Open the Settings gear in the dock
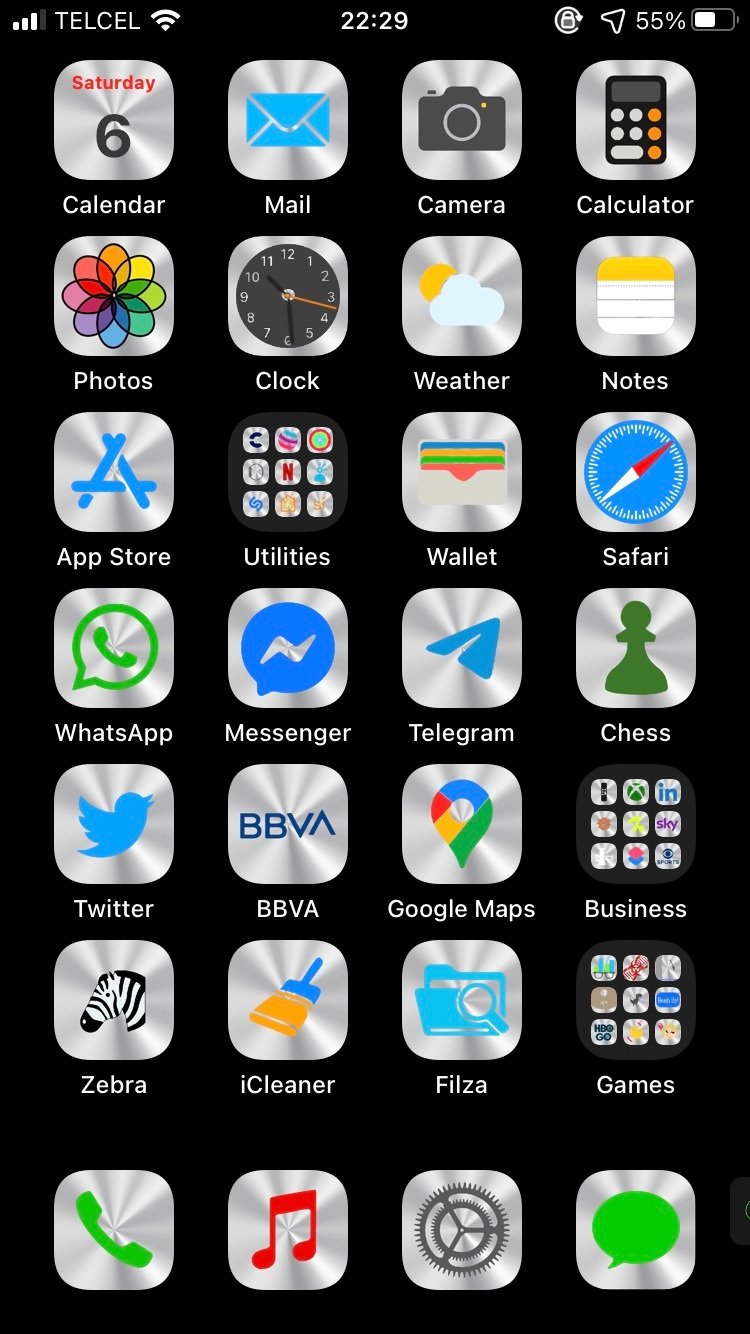750x1334 pixels. click(x=461, y=1230)
